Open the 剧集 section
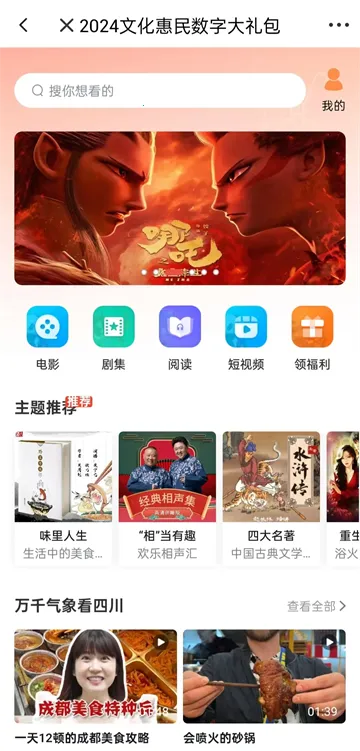 coord(113,339)
